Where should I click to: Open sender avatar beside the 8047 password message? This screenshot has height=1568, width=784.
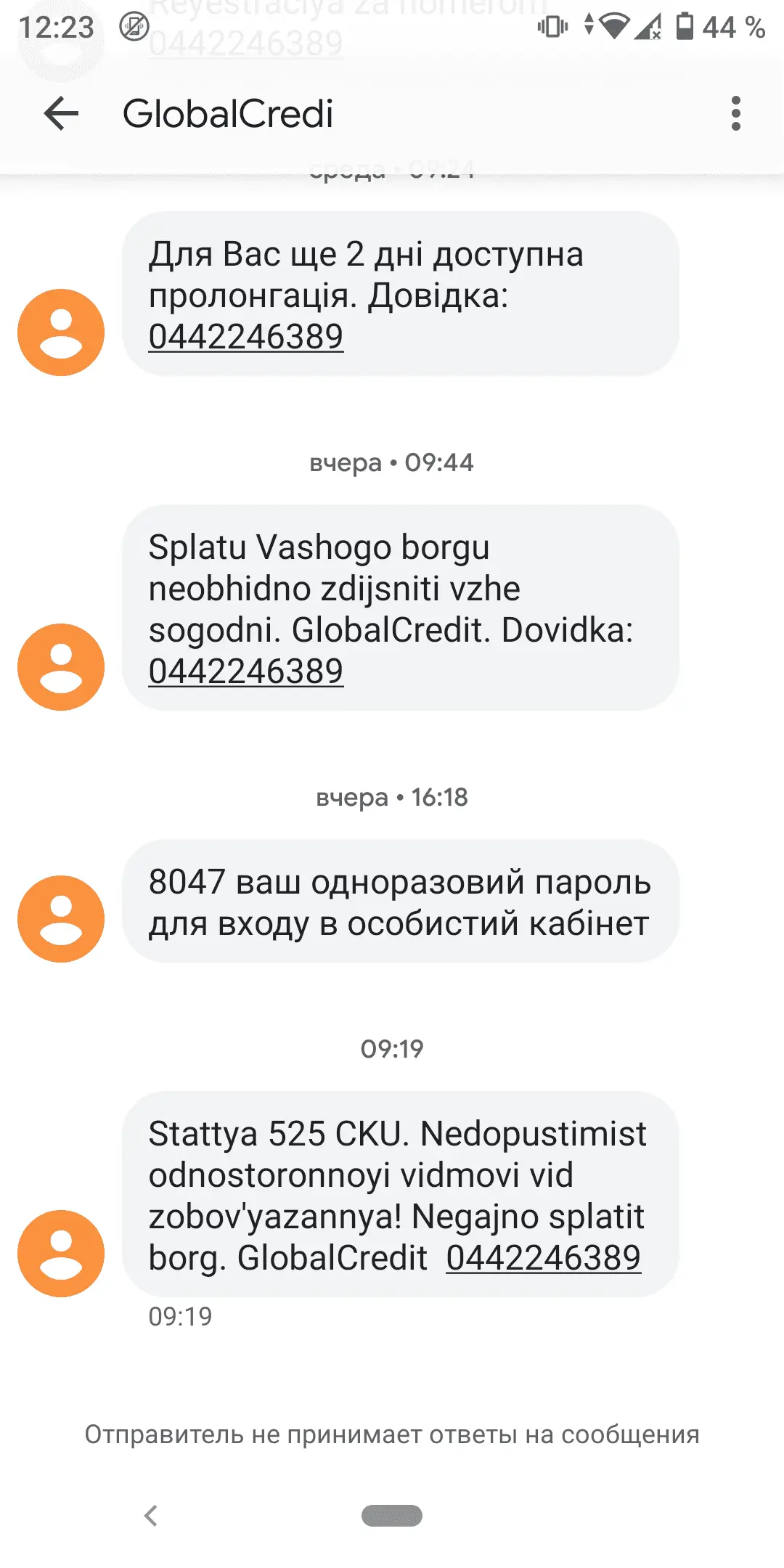pyautogui.click(x=61, y=919)
